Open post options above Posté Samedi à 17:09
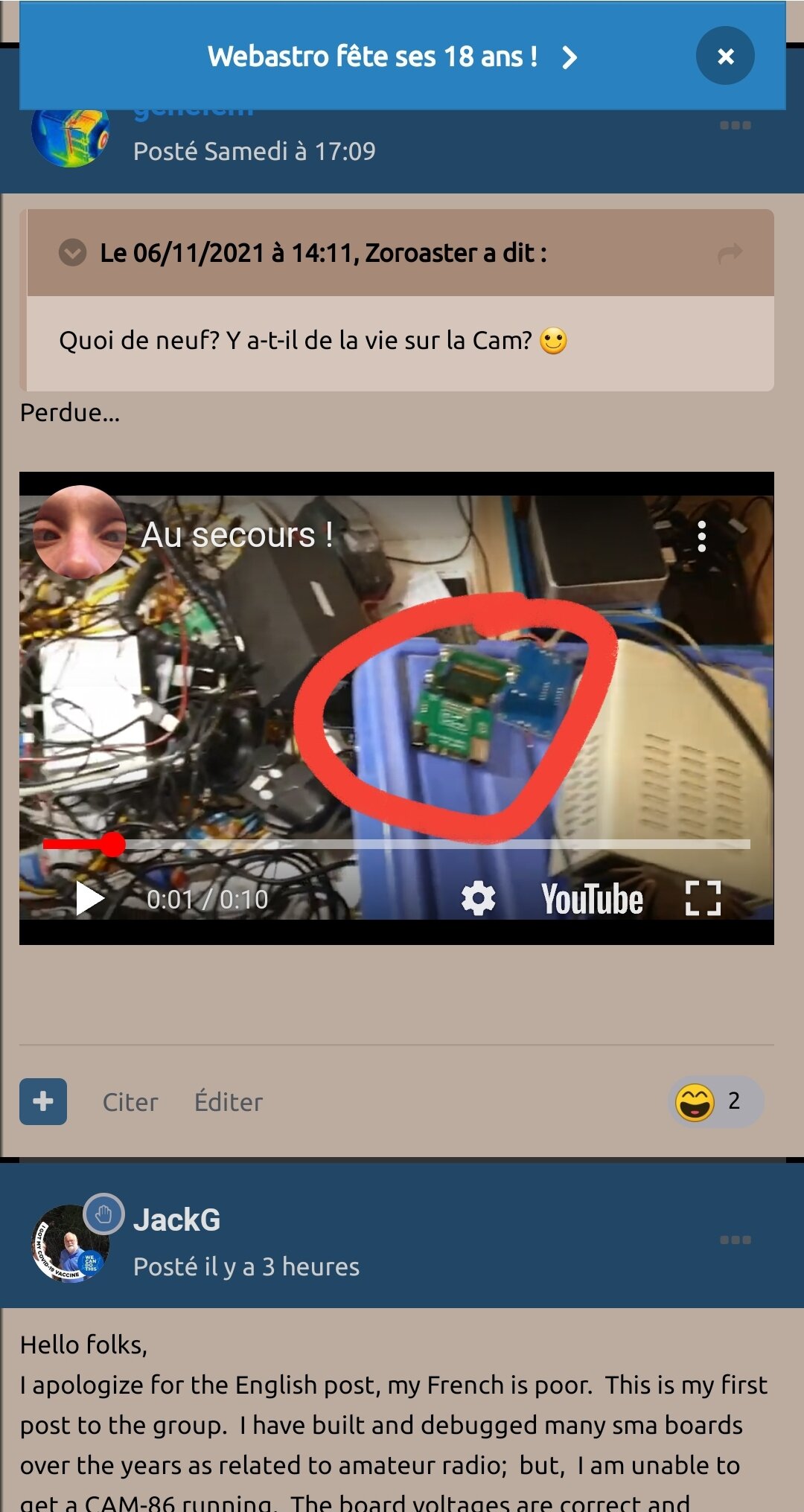Image resolution: width=804 pixels, height=1512 pixels. (x=735, y=125)
